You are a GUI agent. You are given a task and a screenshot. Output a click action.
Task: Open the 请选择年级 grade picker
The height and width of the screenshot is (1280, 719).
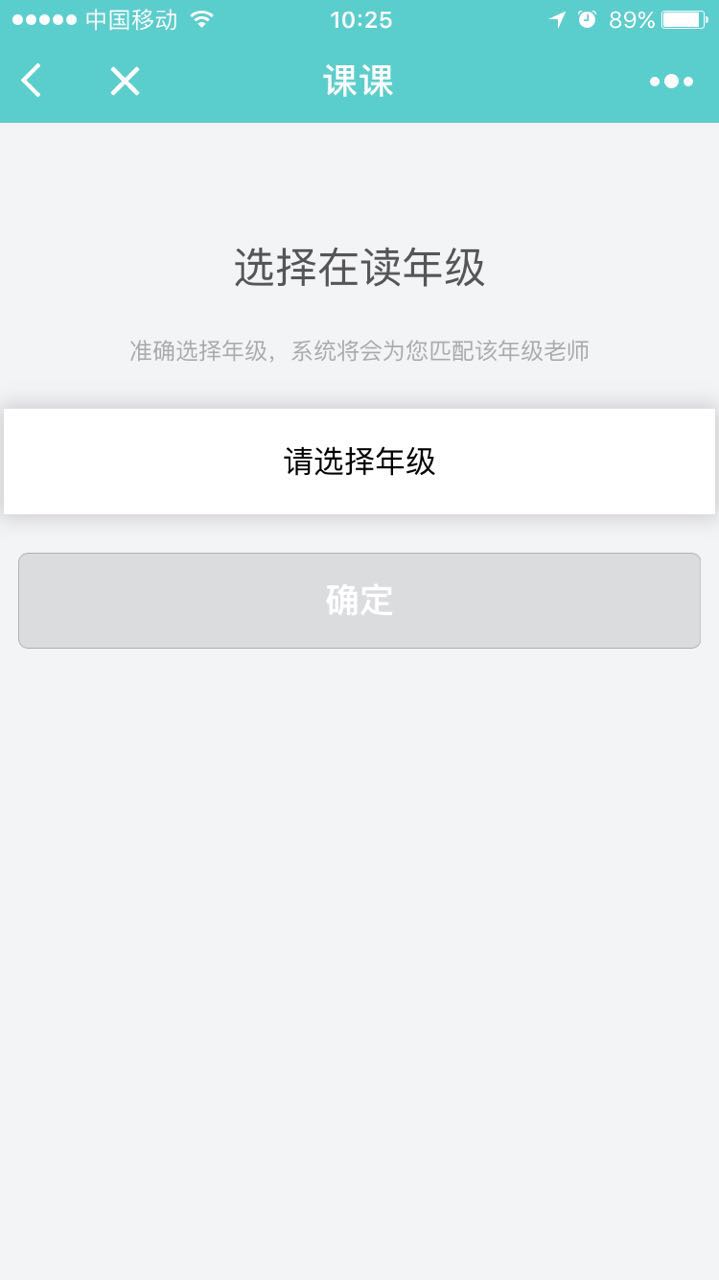[x=359, y=462]
